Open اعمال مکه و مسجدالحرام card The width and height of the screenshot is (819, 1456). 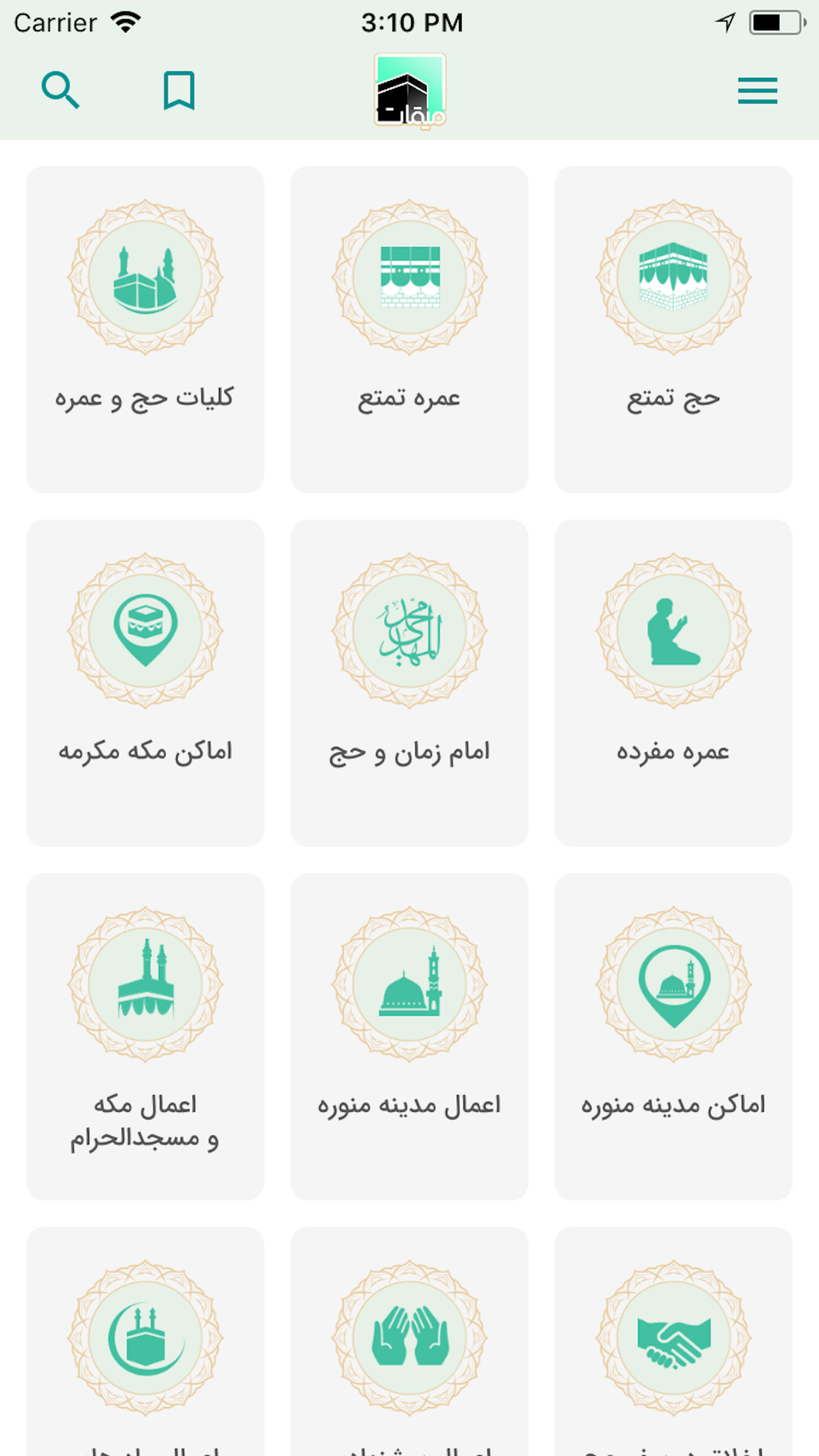click(145, 1036)
